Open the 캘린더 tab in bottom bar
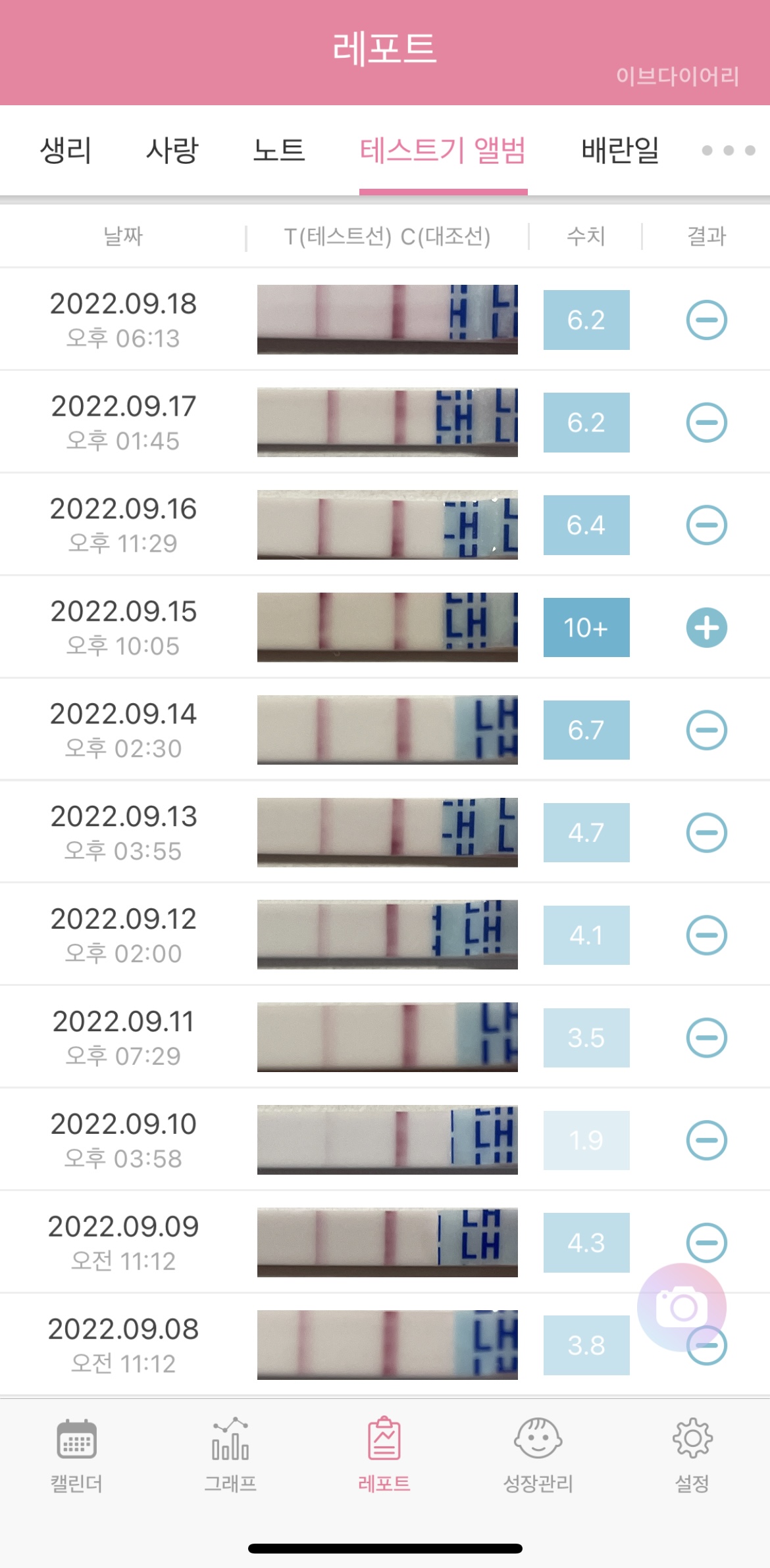This screenshot has width=770, height=1568. (76, 1455)
